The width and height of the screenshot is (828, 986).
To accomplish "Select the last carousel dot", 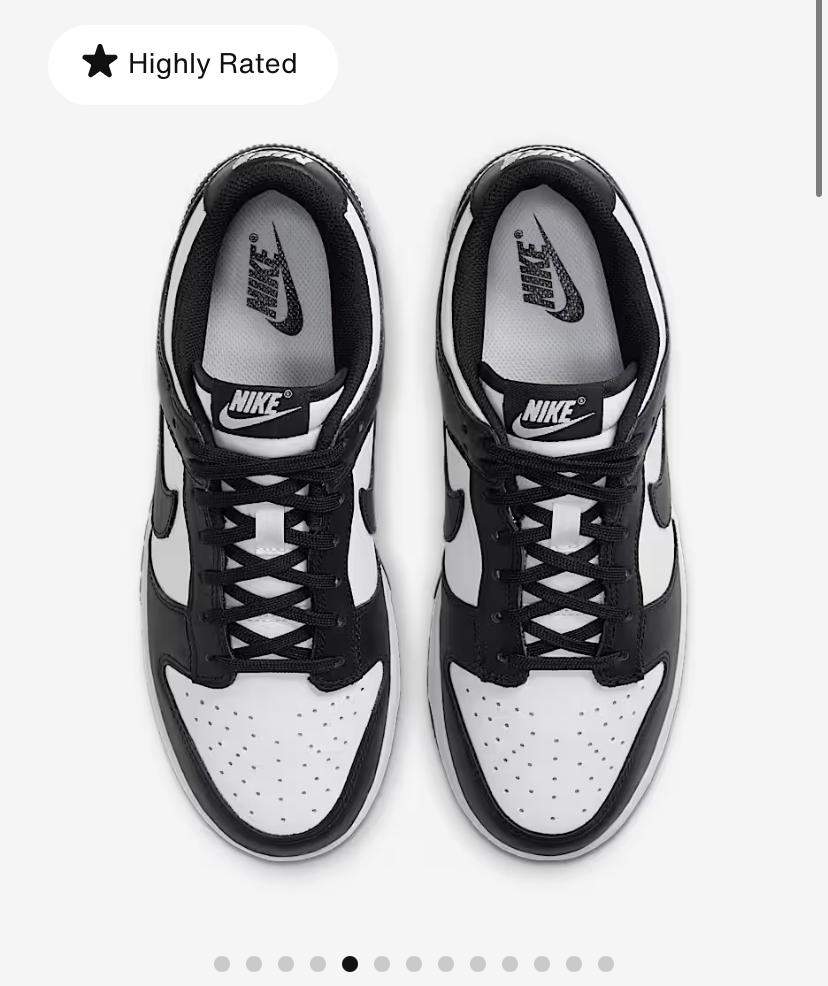I will pyautogui.click(x=605, y=964).
